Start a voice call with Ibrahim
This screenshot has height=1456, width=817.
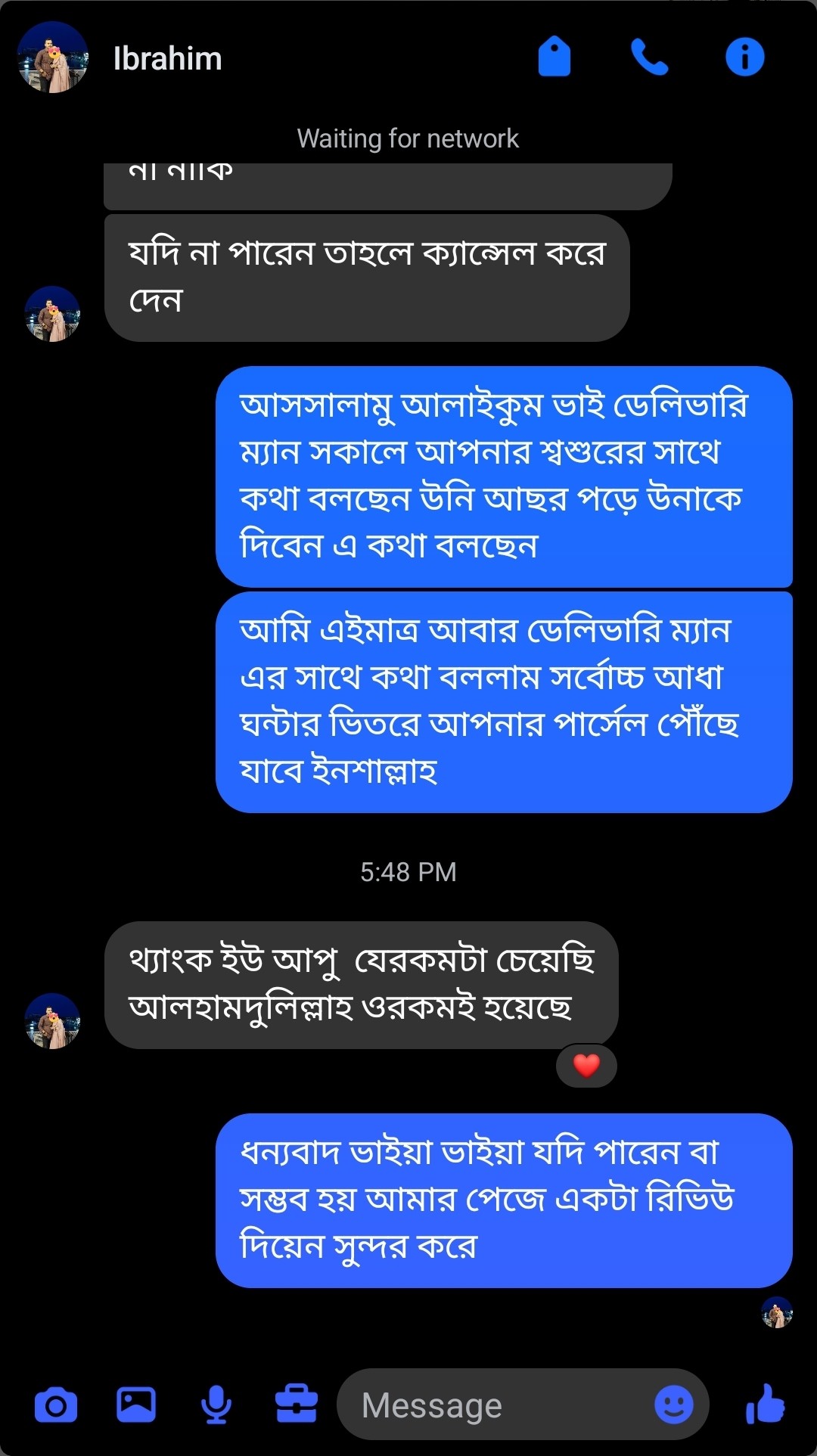[x=649, y=57]
